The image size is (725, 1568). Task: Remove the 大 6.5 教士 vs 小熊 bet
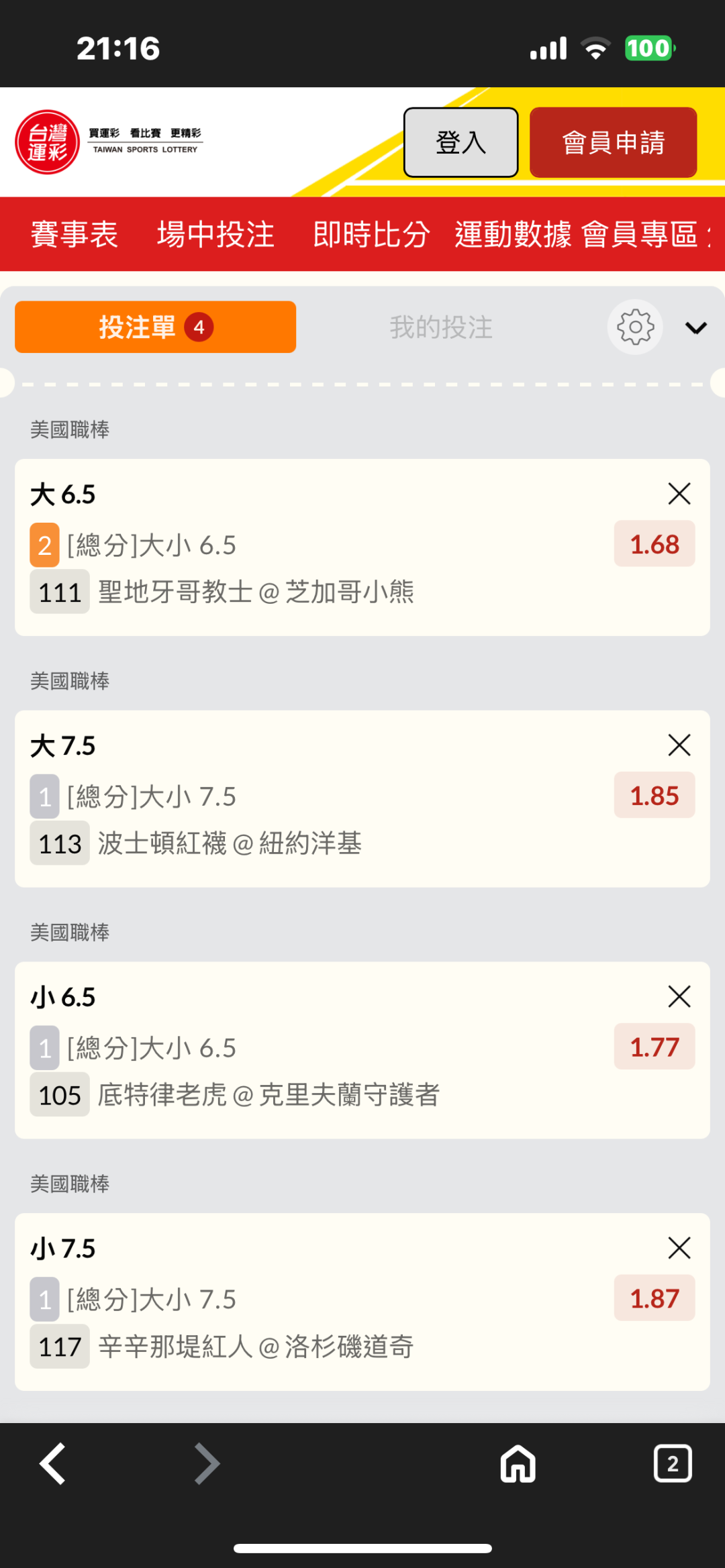click(x=679, y=494)
